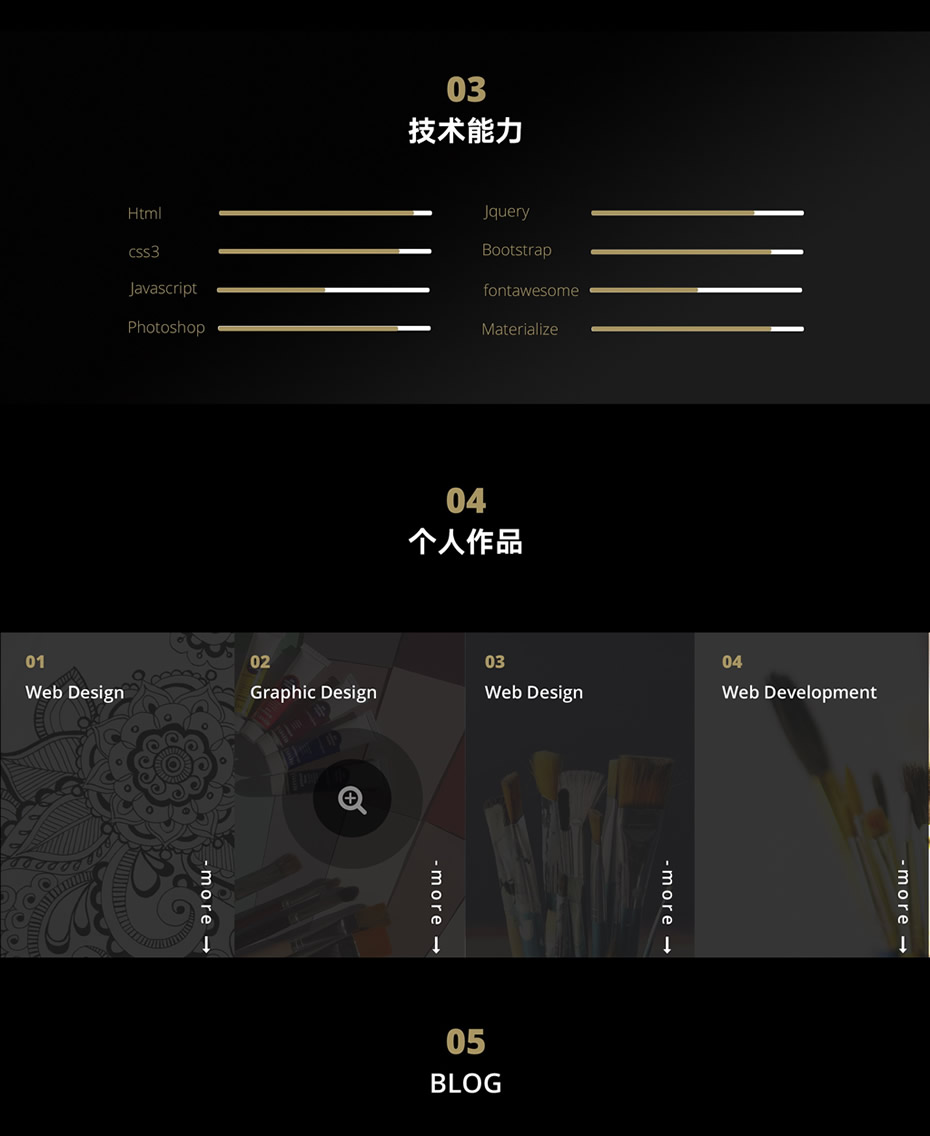
Task: Follow the more link under 03 Web Design
Action: click(x=667, y=906)
